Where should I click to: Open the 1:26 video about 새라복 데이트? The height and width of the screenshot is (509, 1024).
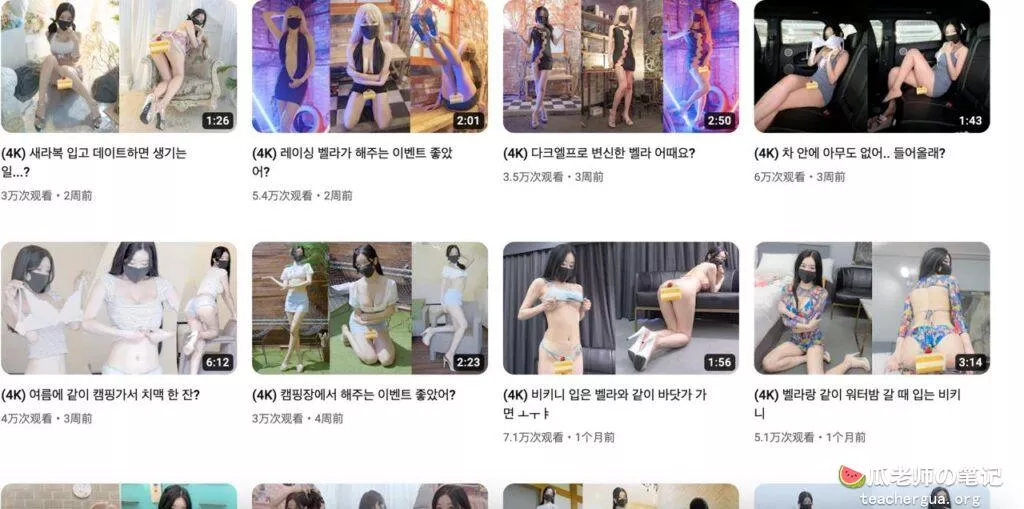click(x=118, y=66)
